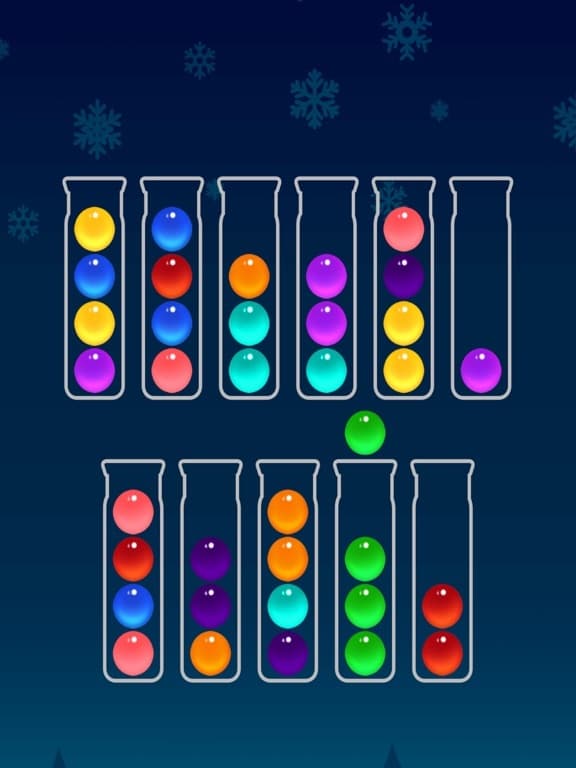Select the tube with two magenta balls above cyan
Image resolution: width=576 pixels, height=768 pixels.
click(x=327, y=288)
